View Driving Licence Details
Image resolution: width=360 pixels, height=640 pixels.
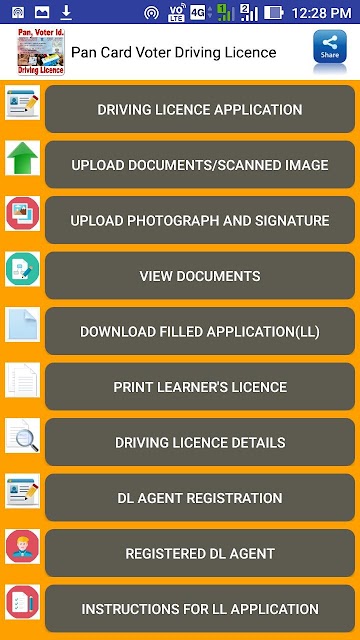click(x=200, y=442)
